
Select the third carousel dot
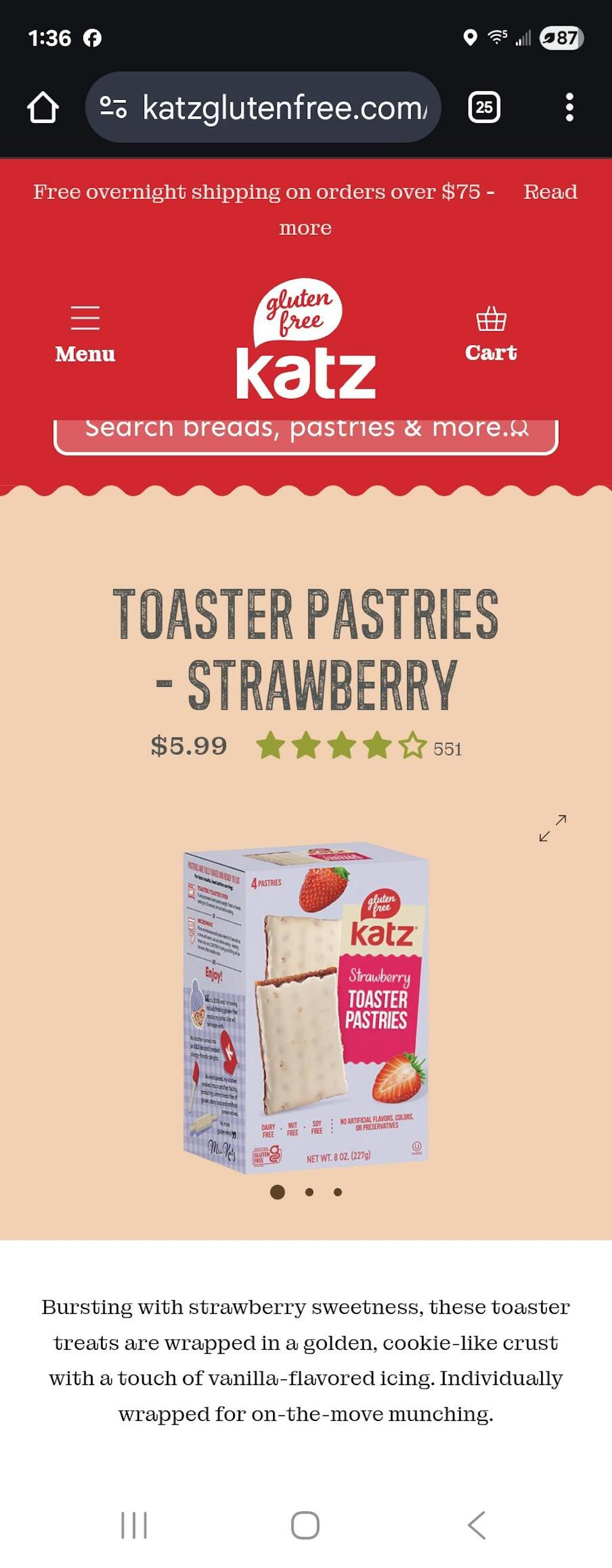point(338,1191)
